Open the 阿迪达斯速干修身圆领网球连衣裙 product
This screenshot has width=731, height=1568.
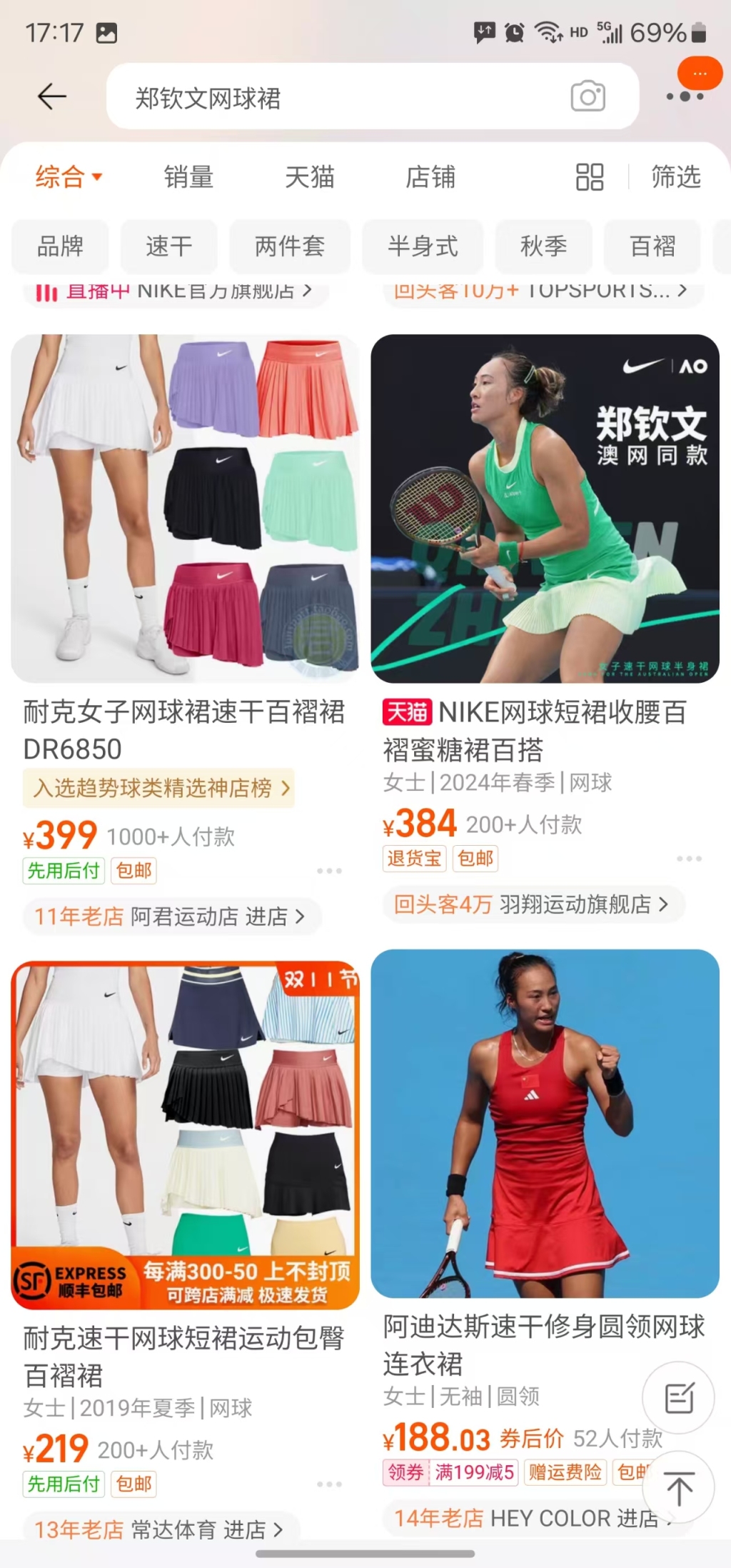[544, 1344]
